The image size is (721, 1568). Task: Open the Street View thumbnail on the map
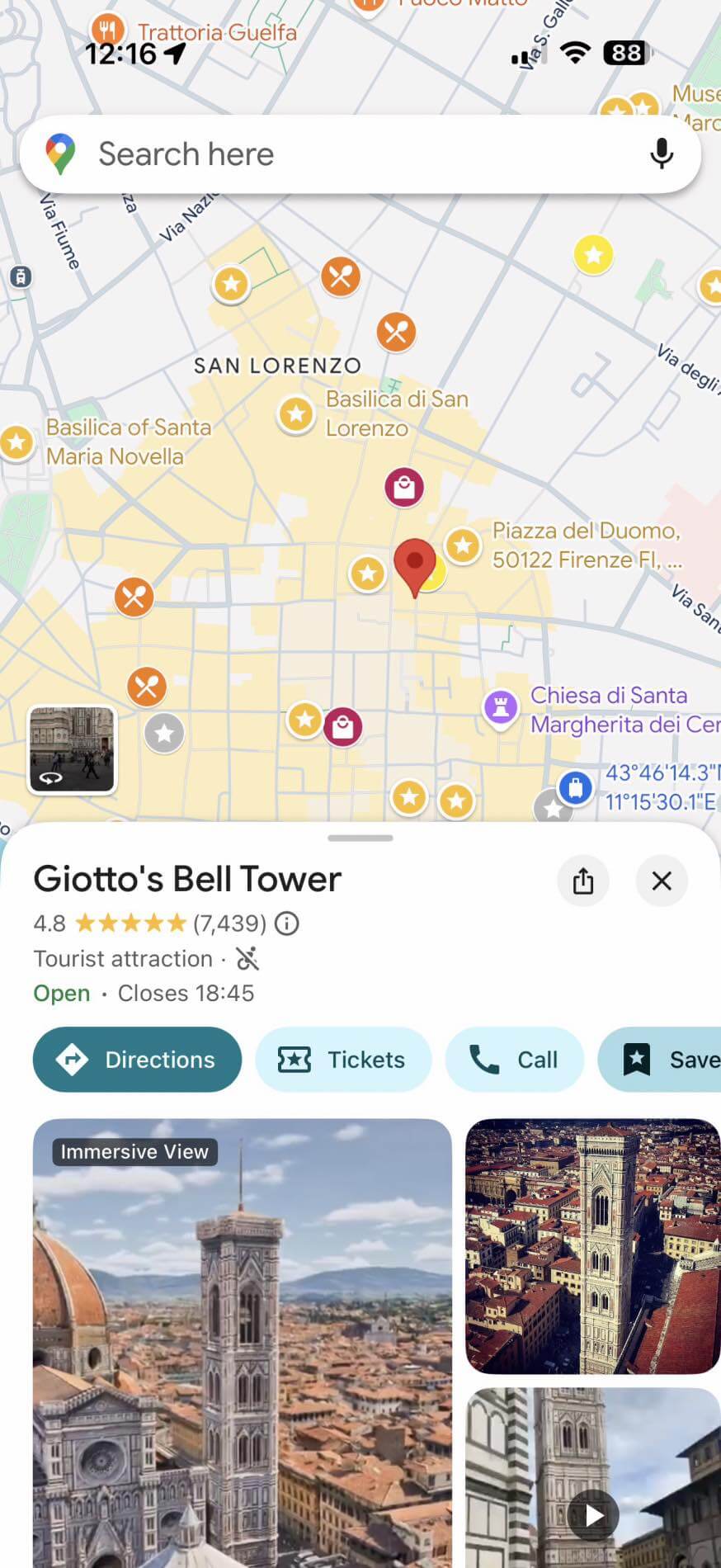(72, 749)
